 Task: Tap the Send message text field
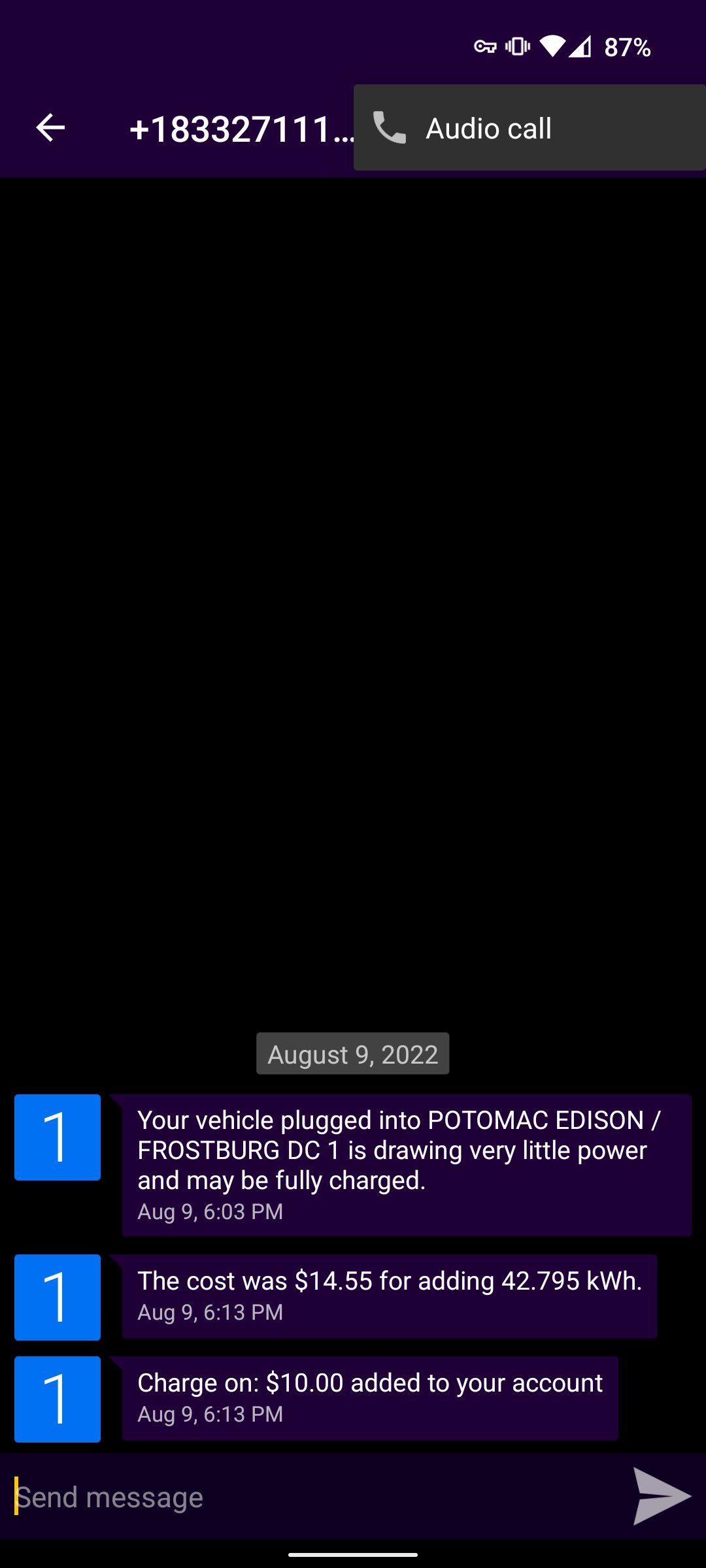(x=314, y=1497)
